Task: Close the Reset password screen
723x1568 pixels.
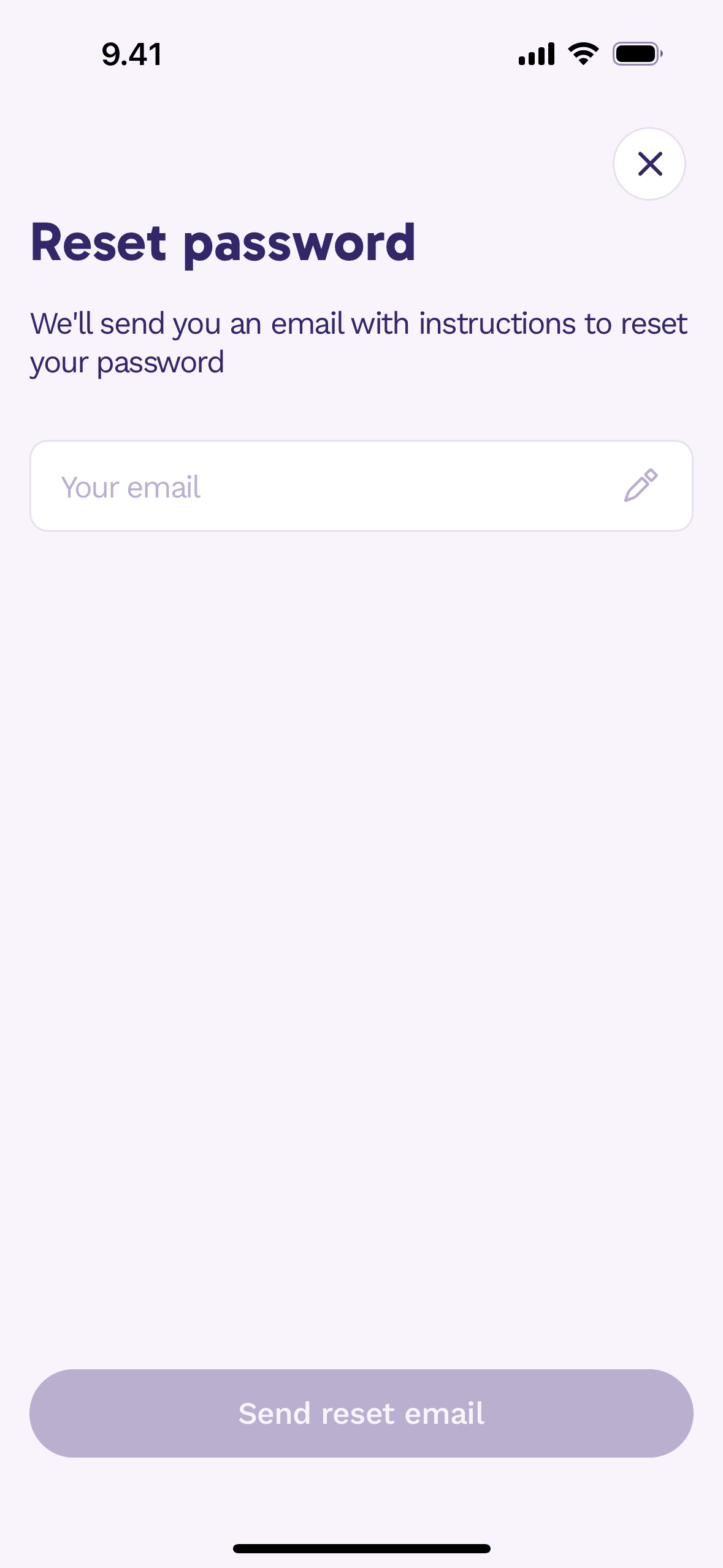Action: tap(649, 164)
